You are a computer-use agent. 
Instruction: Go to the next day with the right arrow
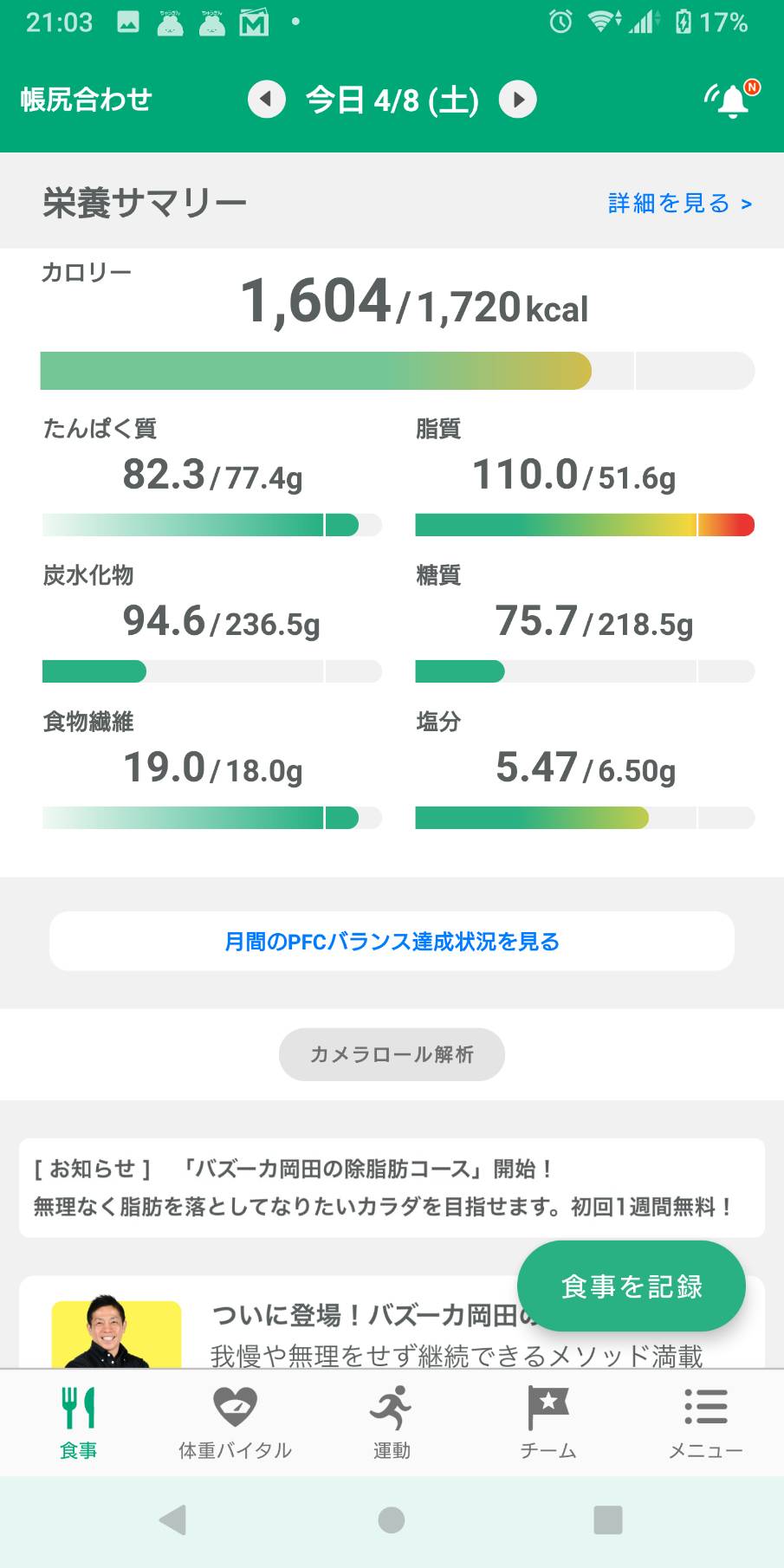(518, 100)
